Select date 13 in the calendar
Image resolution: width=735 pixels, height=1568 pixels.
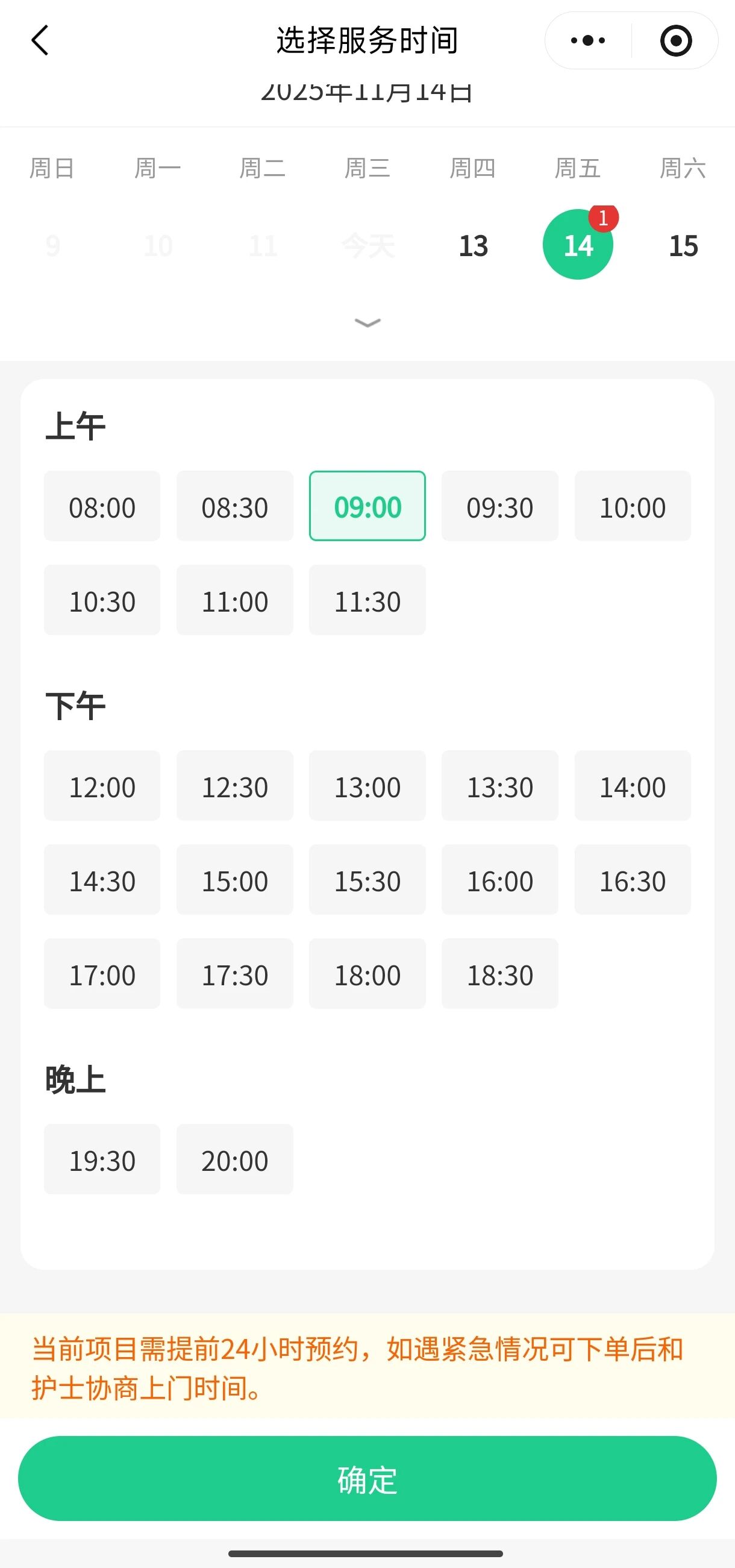473,246
